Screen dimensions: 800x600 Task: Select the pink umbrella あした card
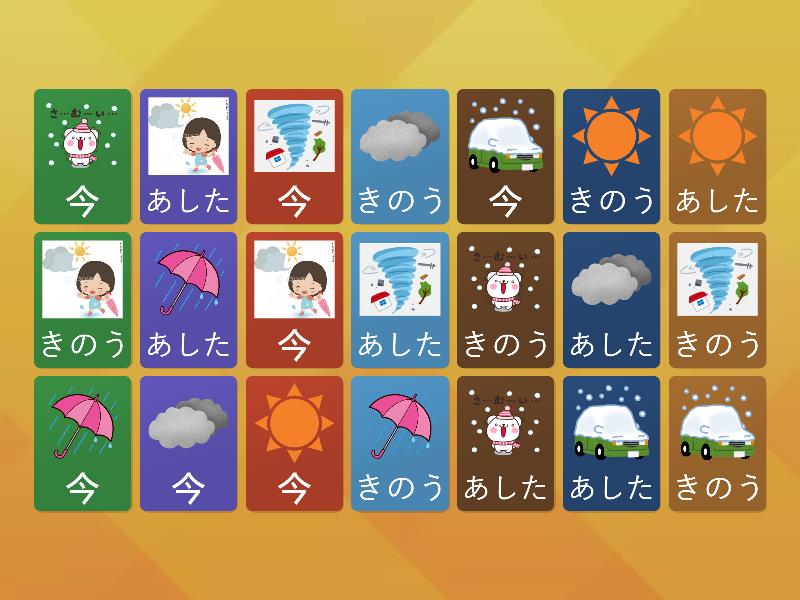pos(188,300)
